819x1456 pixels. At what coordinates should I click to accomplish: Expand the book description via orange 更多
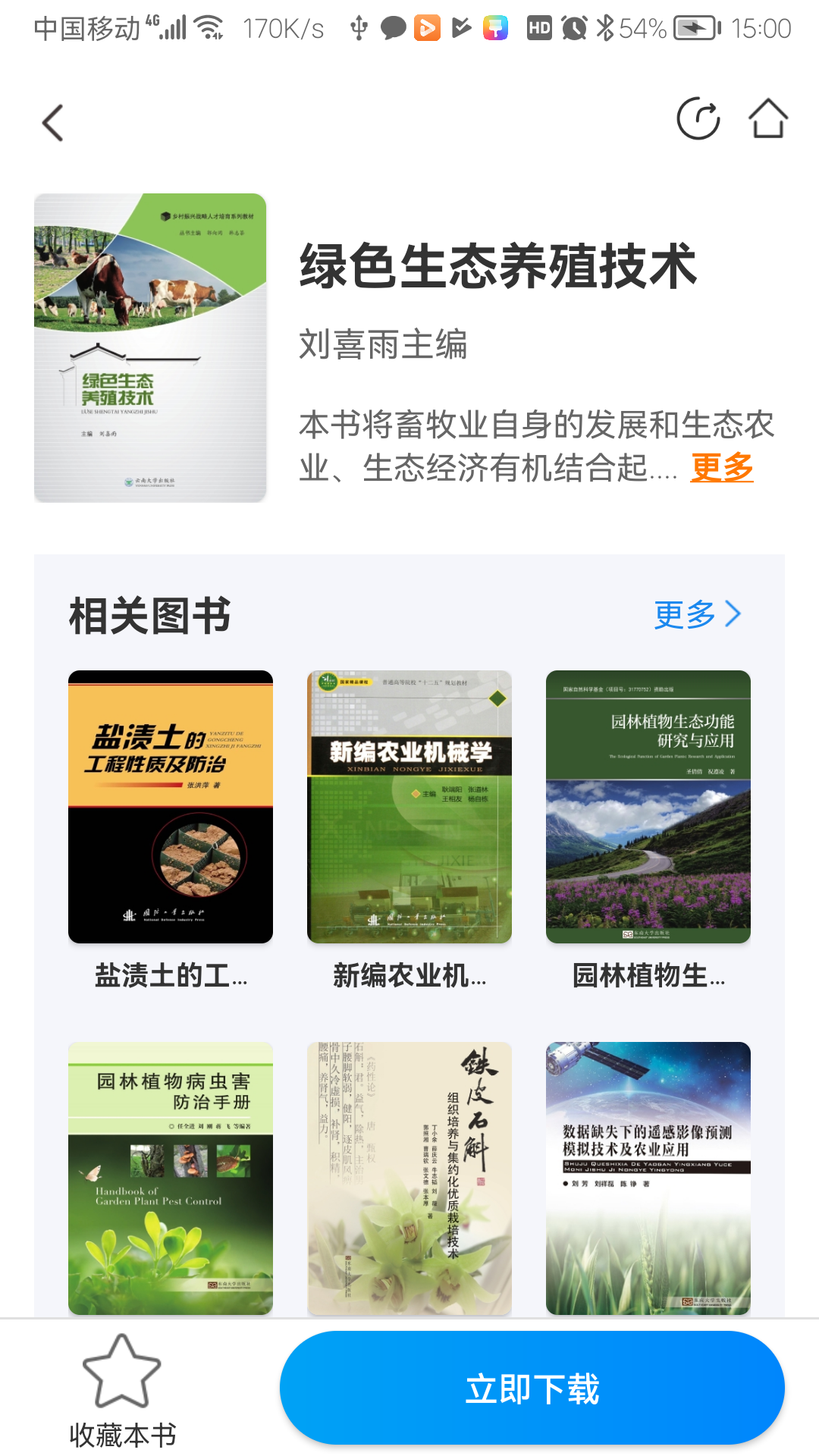pyautogui.click(x=721, y=467)
